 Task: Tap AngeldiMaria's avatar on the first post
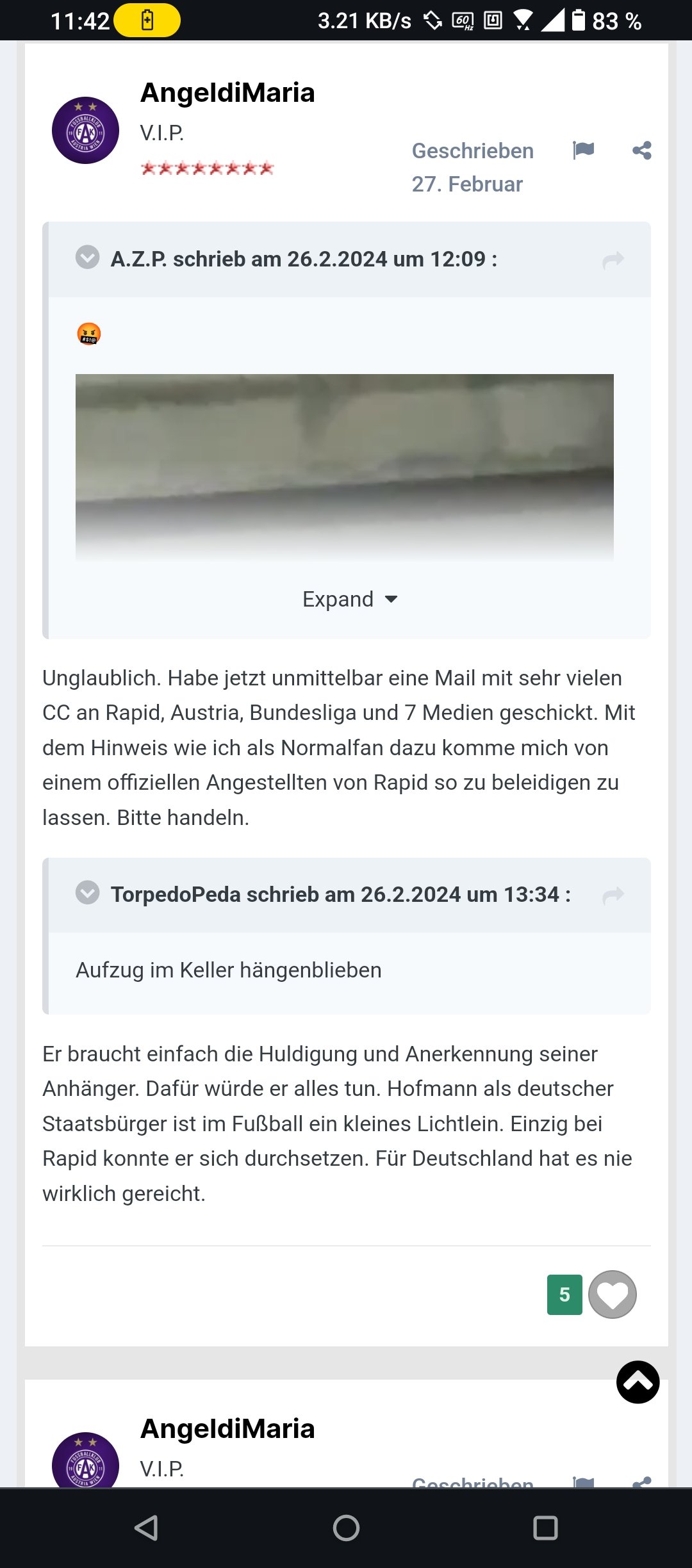[85, 130]
